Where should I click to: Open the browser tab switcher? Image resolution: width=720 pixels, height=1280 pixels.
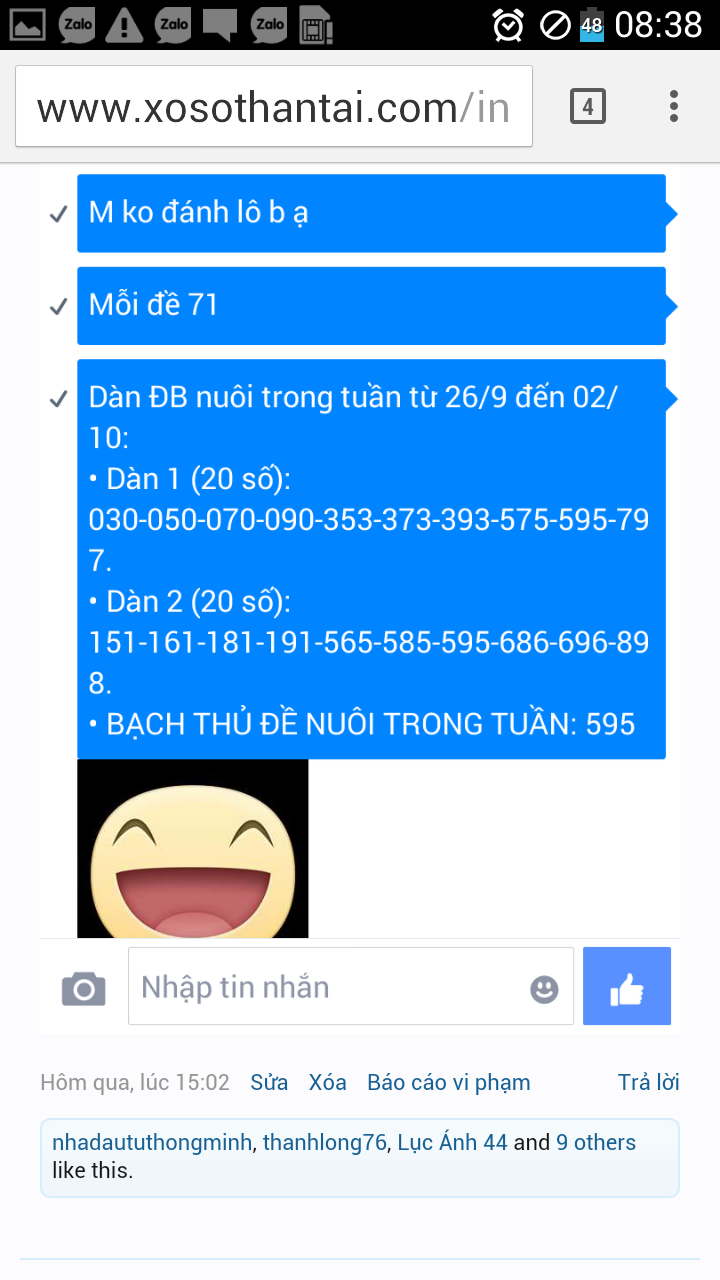pos(588,106)
